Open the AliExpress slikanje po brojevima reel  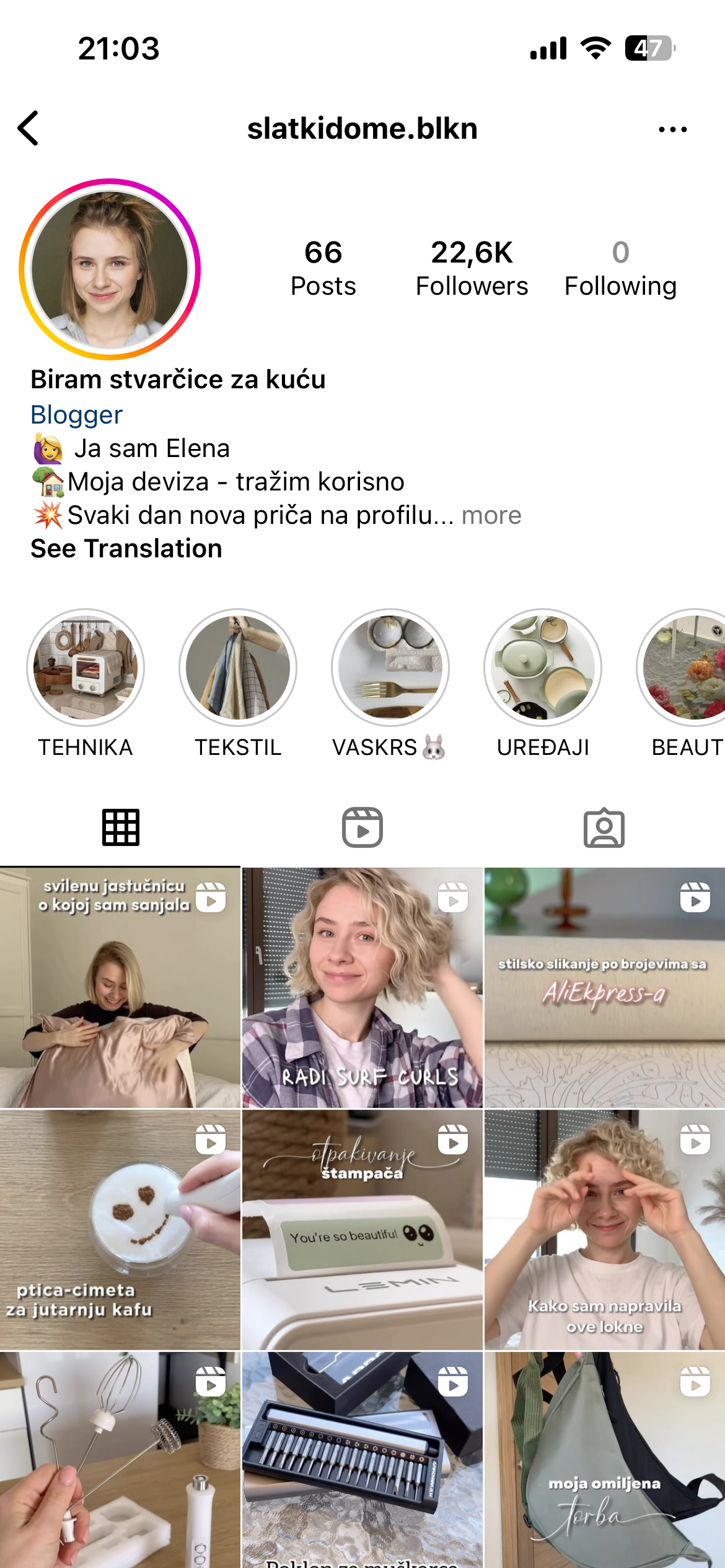(x=604, y=988)
